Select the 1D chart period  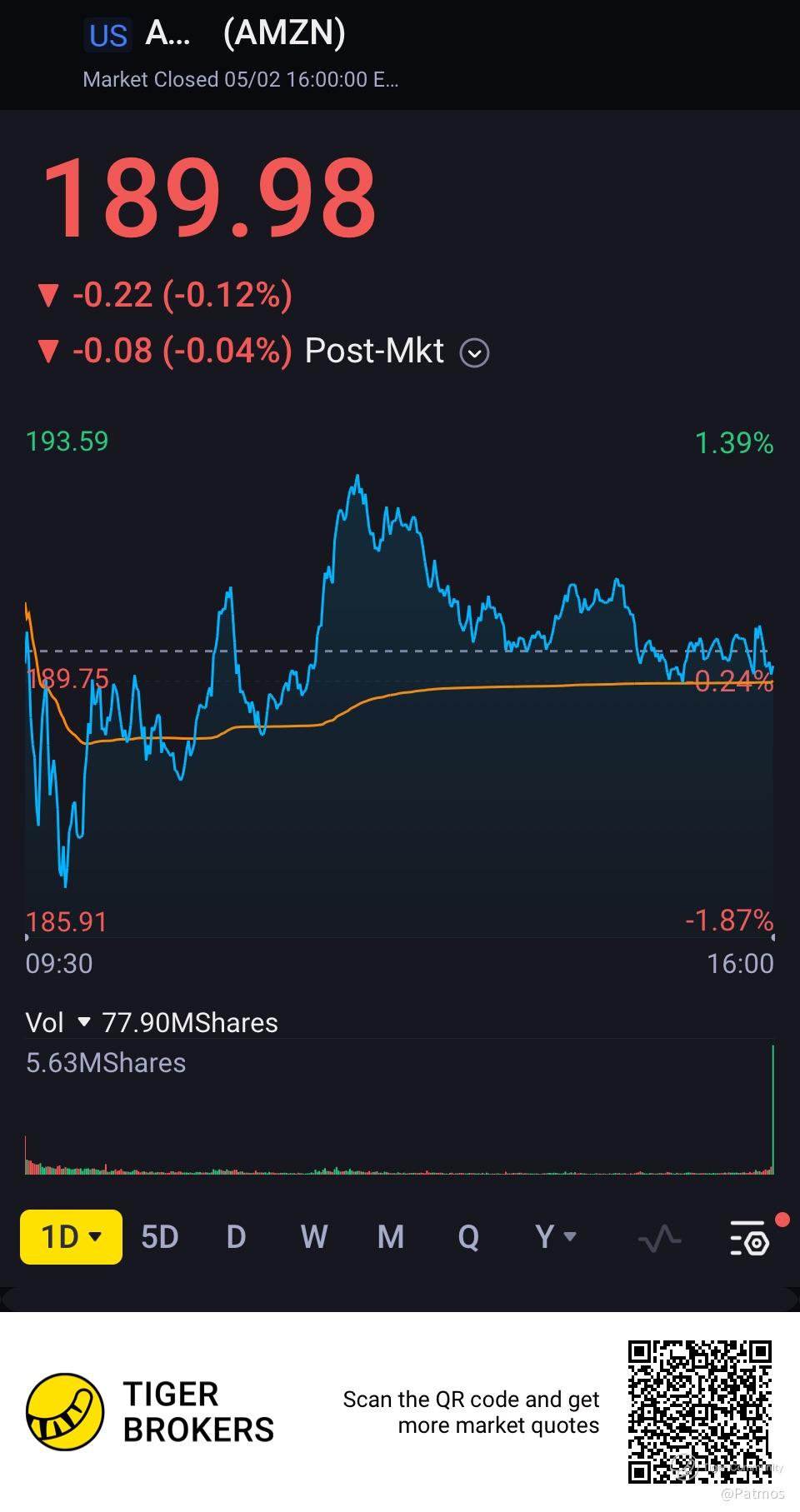tap(72, 1237)
